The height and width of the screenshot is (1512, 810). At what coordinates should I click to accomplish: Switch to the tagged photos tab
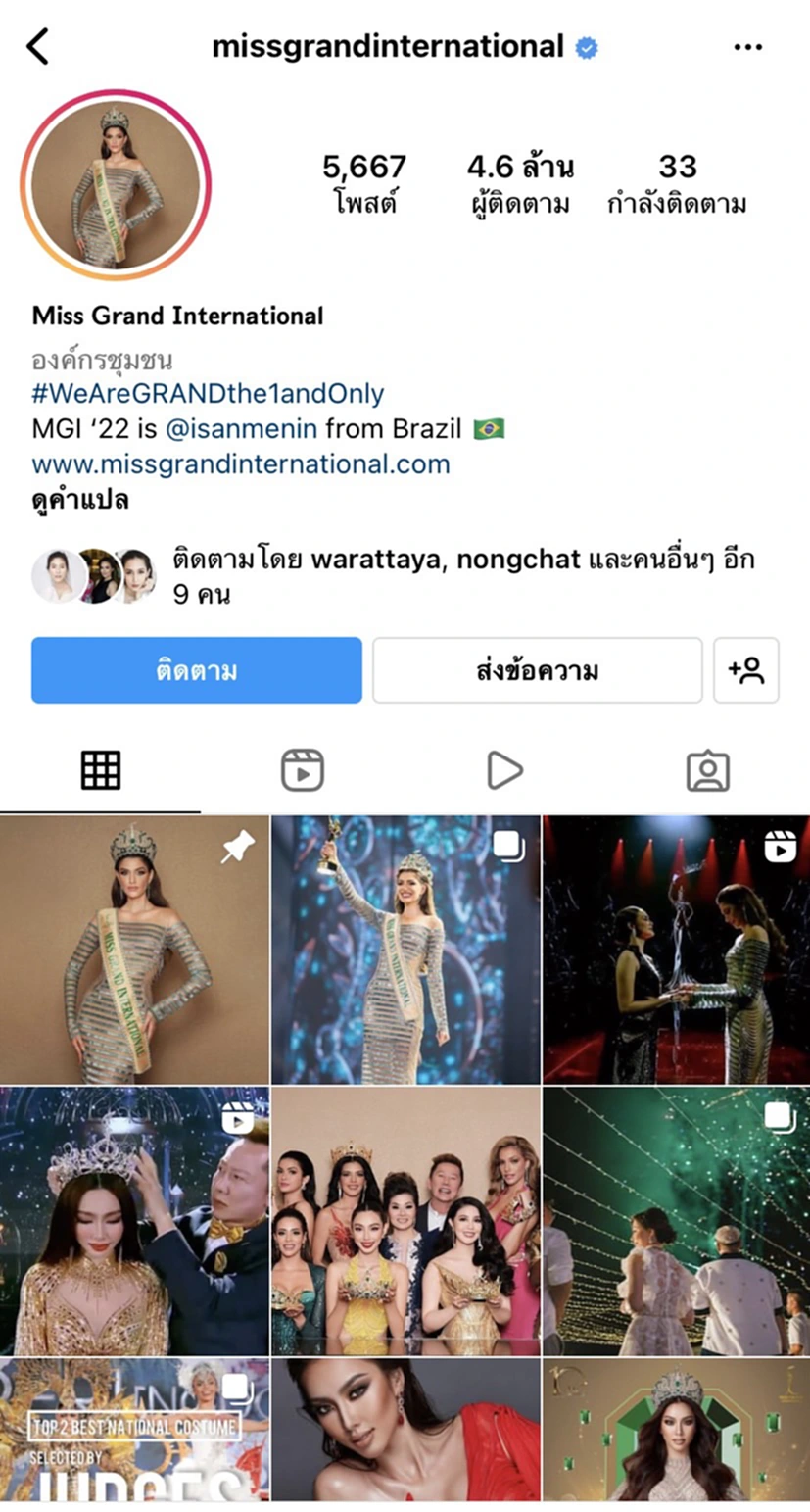coord(707,770)
